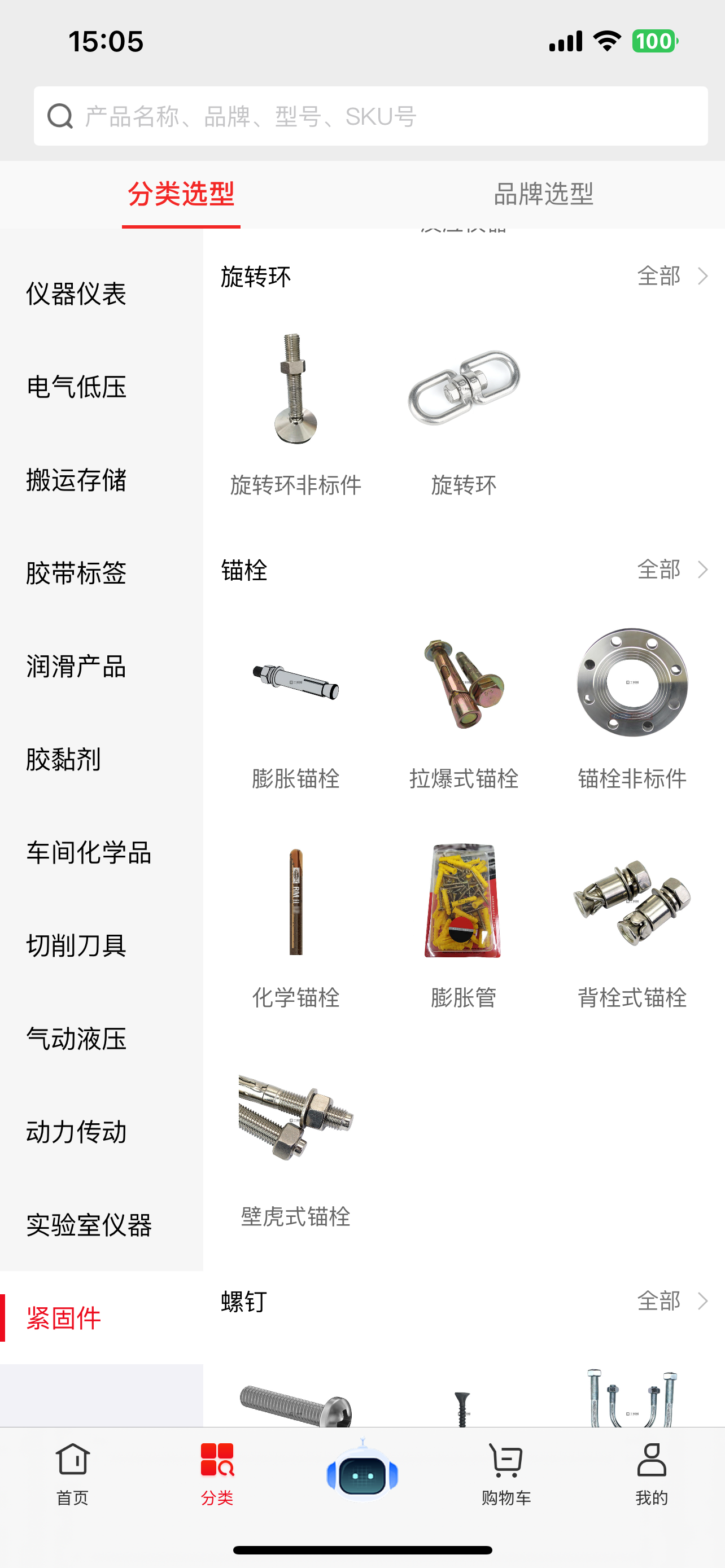Open the 润滑产品 category
Viewport: 725px width, 1568px height.
tap(77, 667)
